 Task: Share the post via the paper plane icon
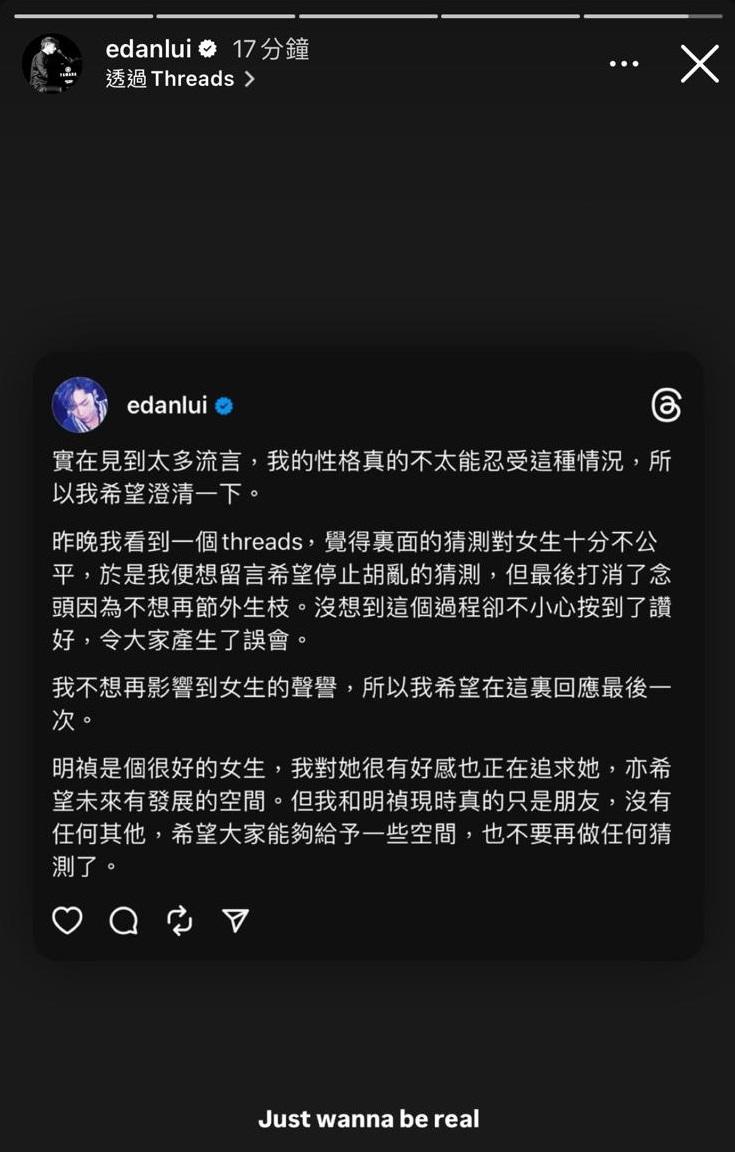click(234, 920)
